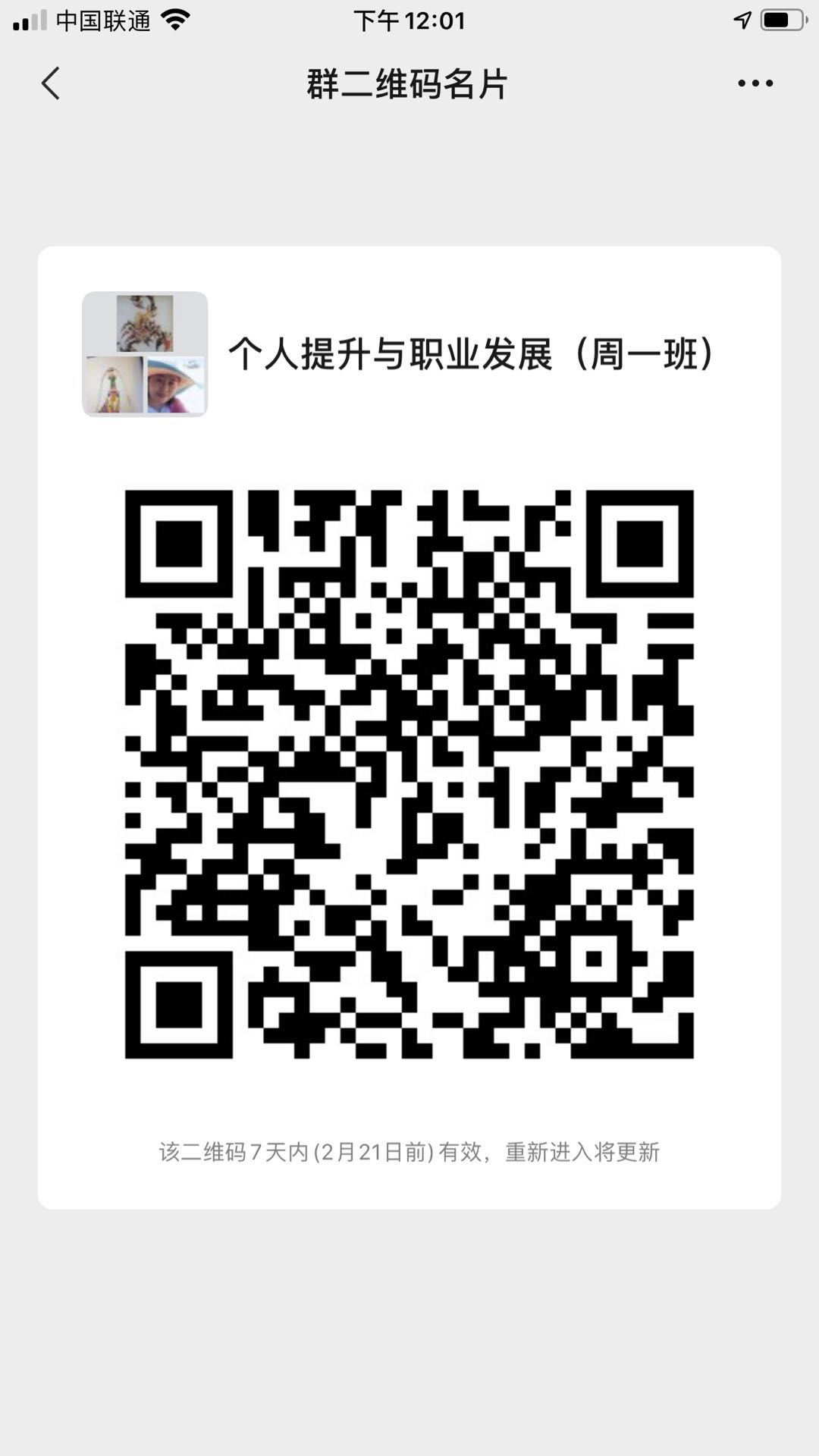
Task: Go back from the group QR code card
Action: click(51, 83)
